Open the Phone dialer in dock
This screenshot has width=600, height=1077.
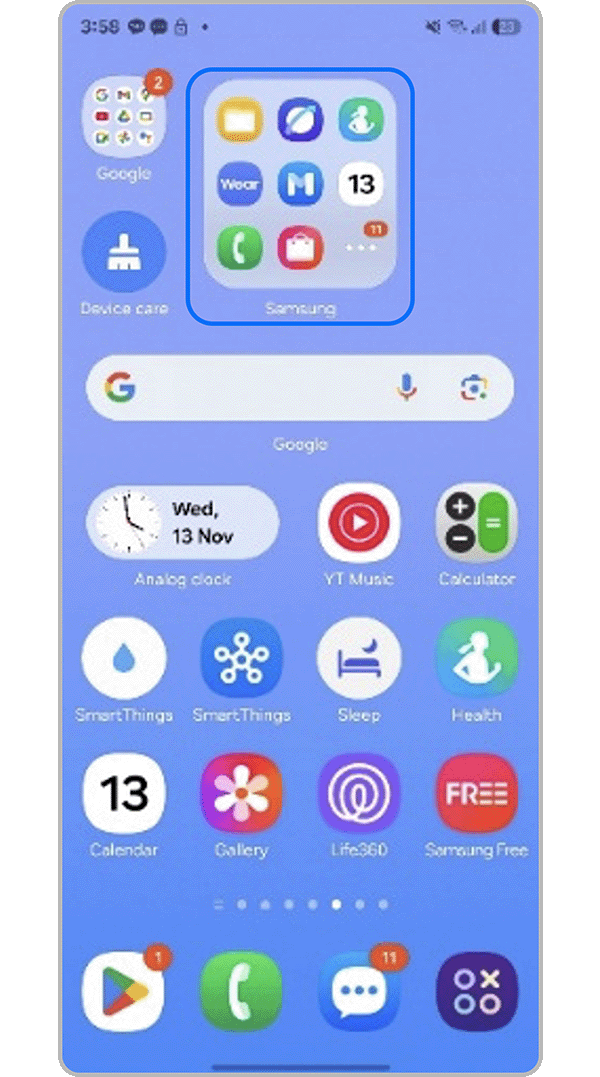(242, 992)
